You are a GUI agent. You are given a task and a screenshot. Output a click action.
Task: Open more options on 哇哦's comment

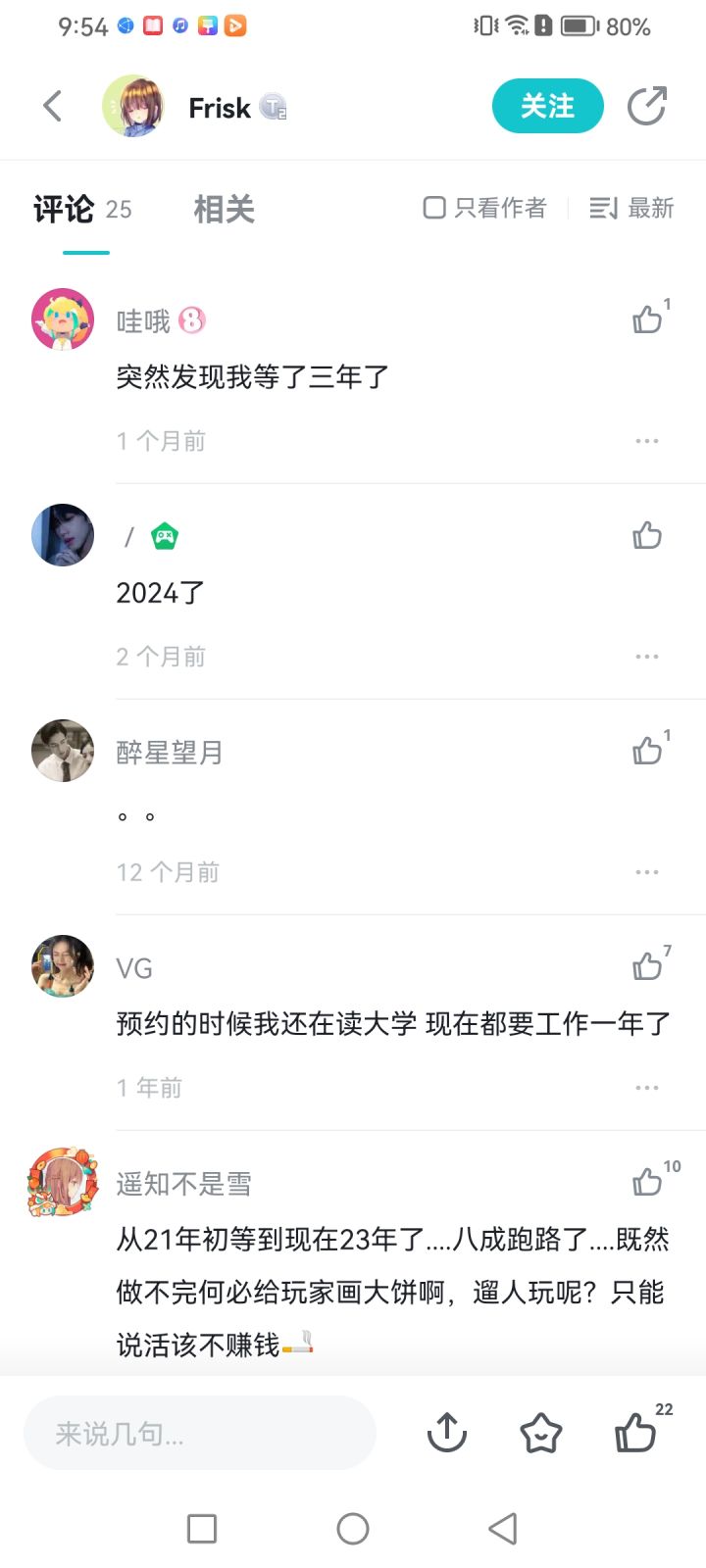[647, 441]
